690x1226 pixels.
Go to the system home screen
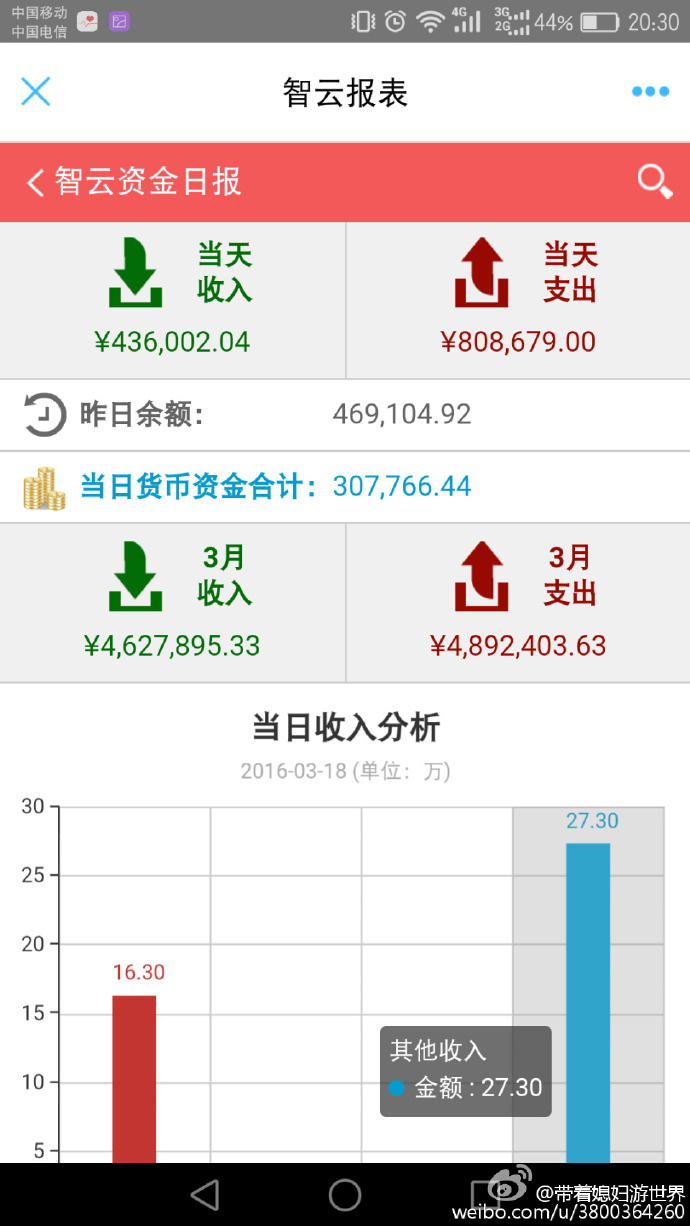(x=345, y=1194)
